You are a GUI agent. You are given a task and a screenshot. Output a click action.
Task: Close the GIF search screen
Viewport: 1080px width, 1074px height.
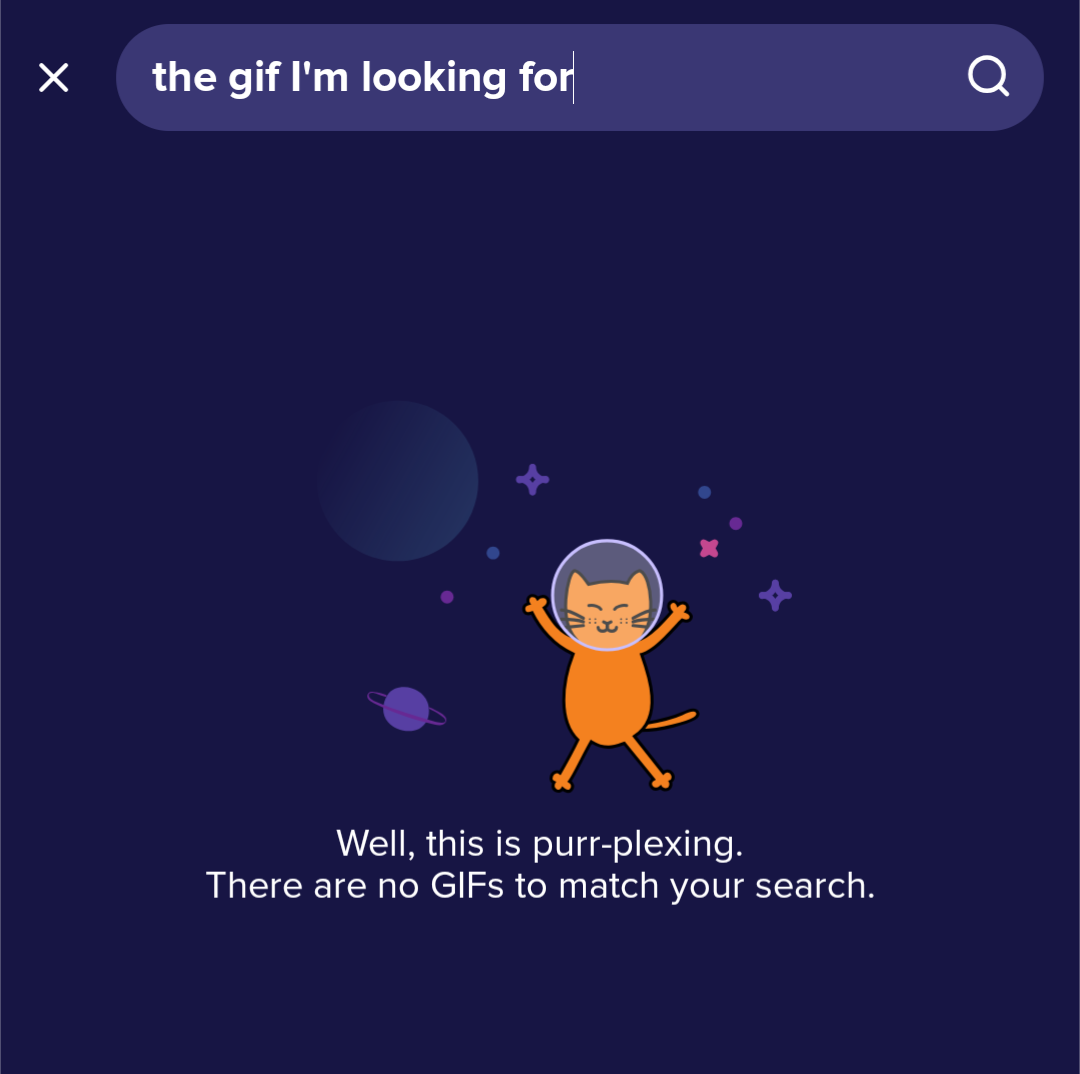53,77
